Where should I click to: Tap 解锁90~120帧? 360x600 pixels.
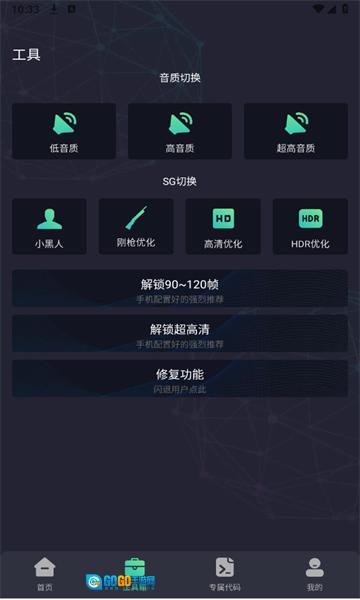tap(180, 289)
